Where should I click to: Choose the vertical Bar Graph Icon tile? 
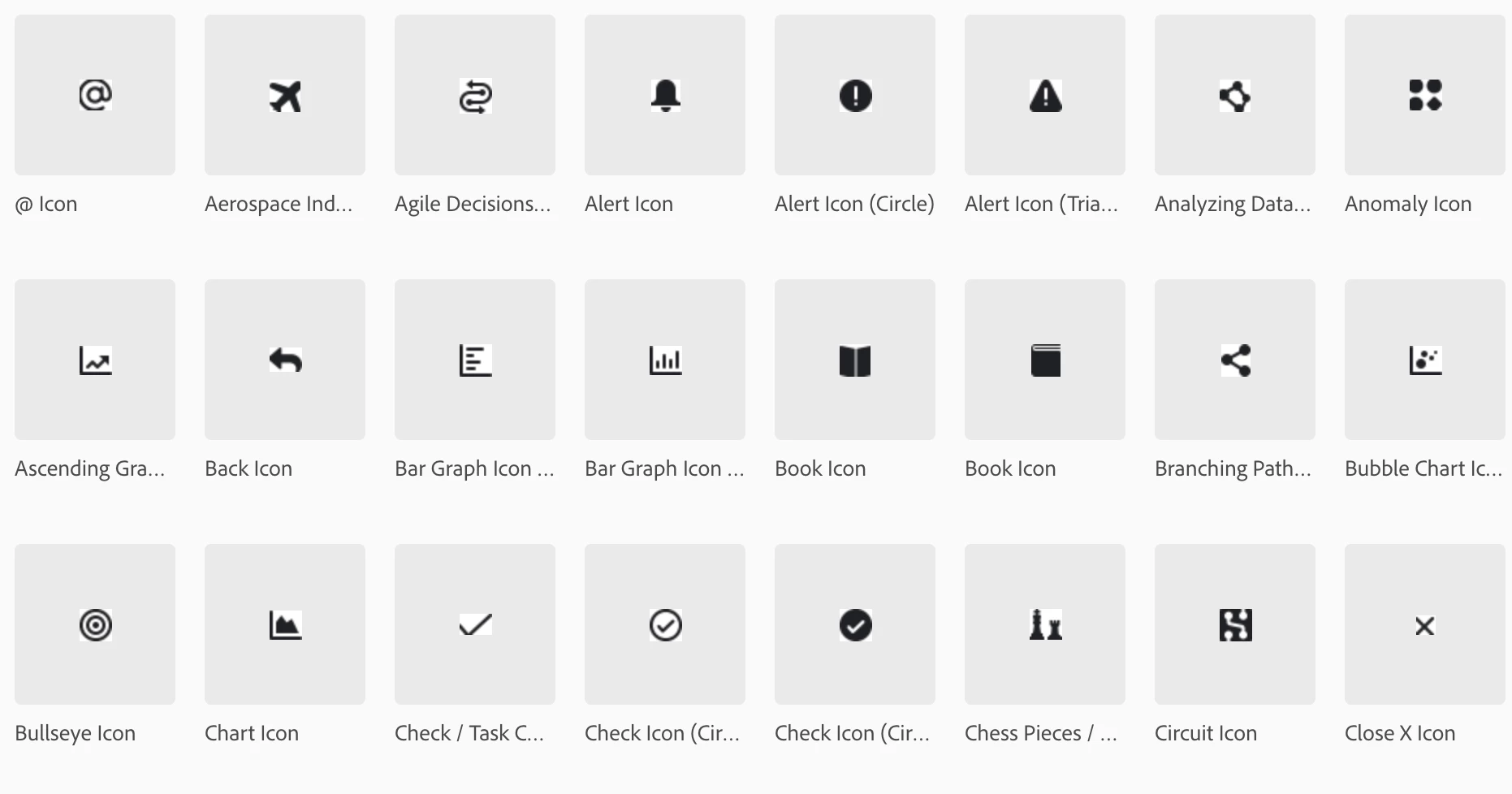[665, 360]
